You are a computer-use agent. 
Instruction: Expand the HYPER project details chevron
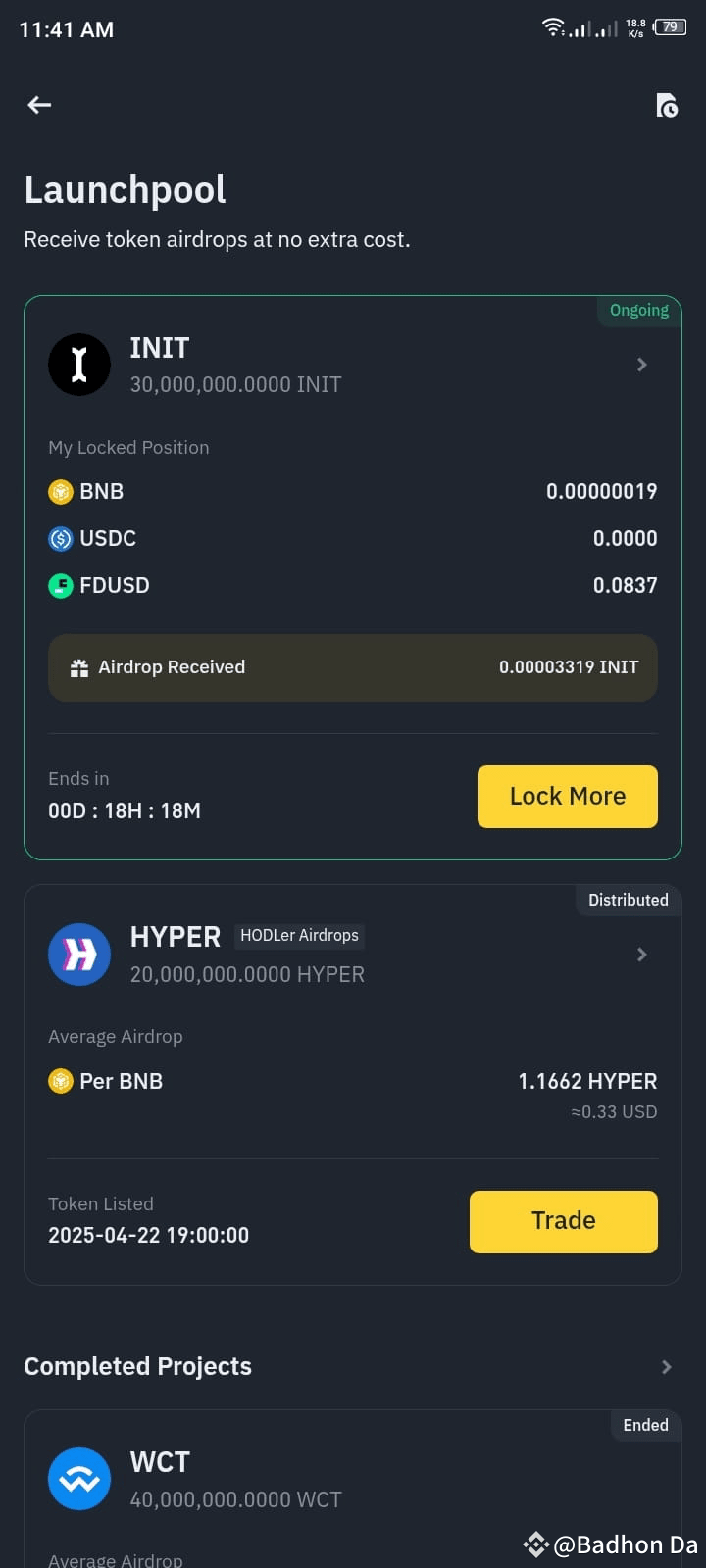(642, 954)
